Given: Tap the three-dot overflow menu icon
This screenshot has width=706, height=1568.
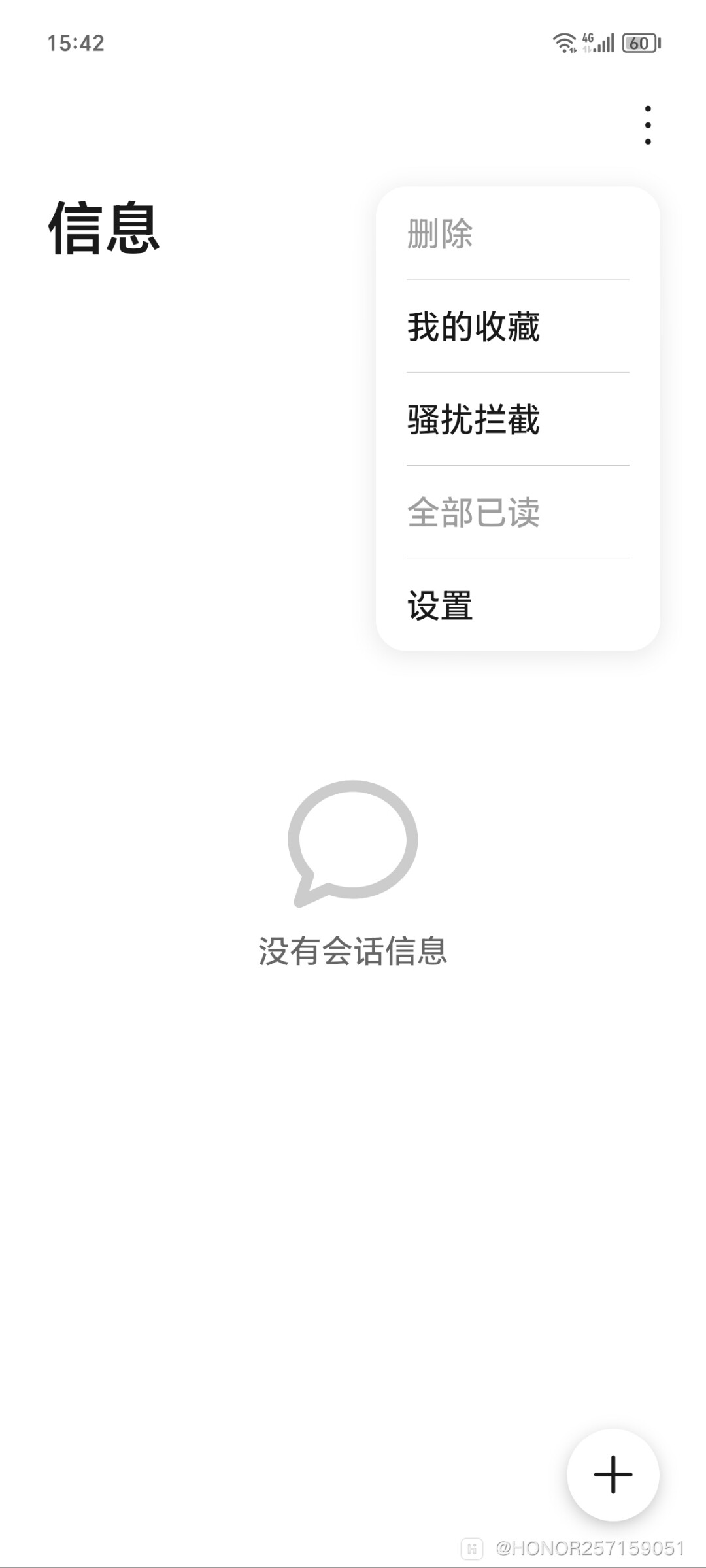Looking at the screenshot, I should 647,125.
